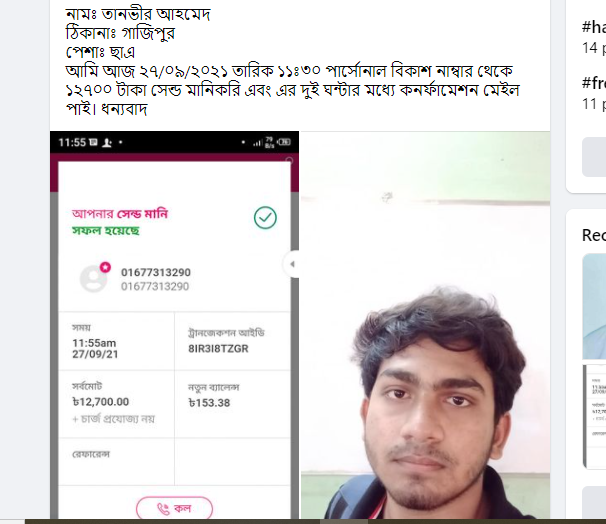Open the #fre hashtag link
This screenshot has width=606, height=524.
coord(594,83)
